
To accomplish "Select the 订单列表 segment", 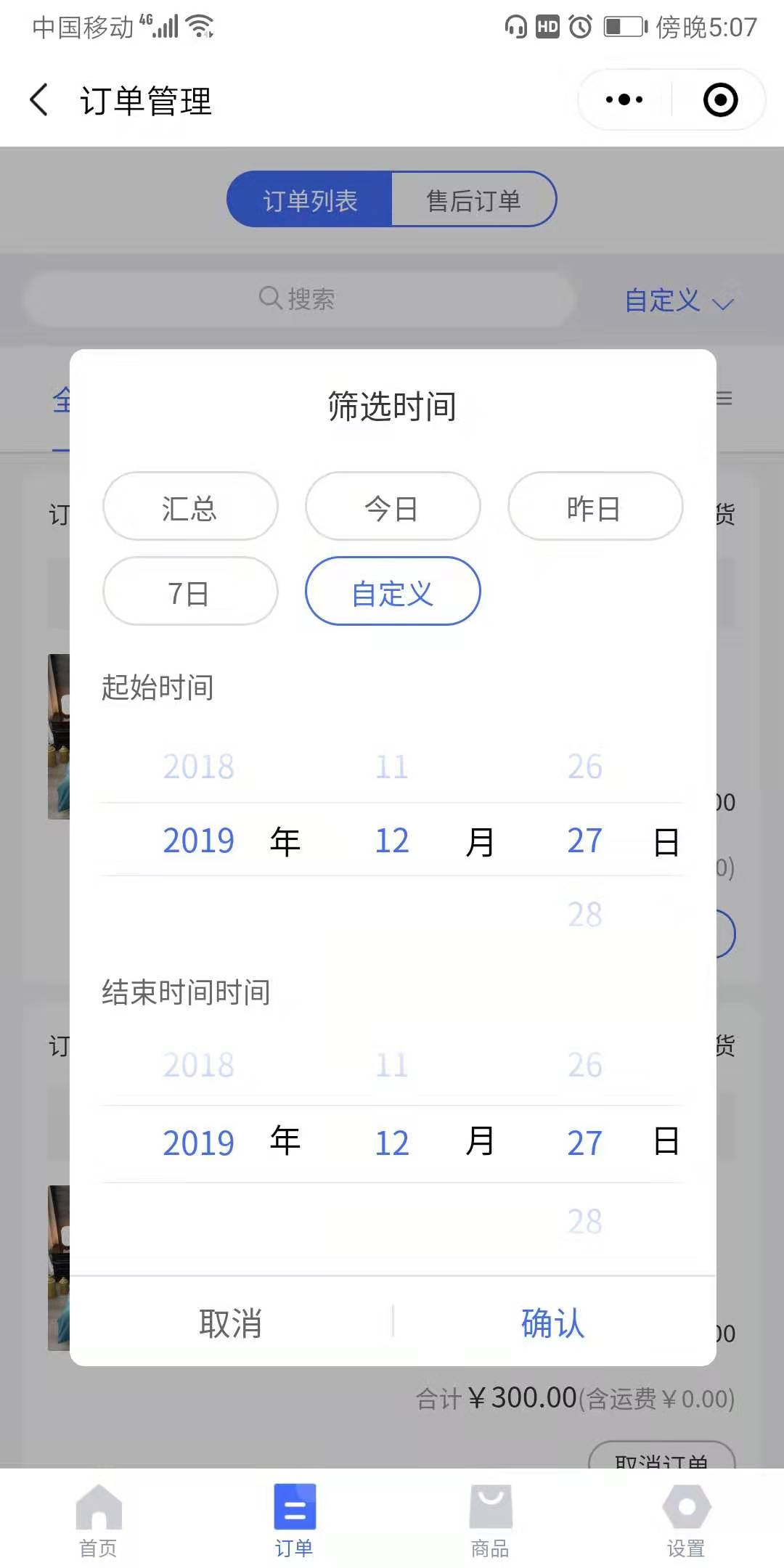I will coord(310,200).
